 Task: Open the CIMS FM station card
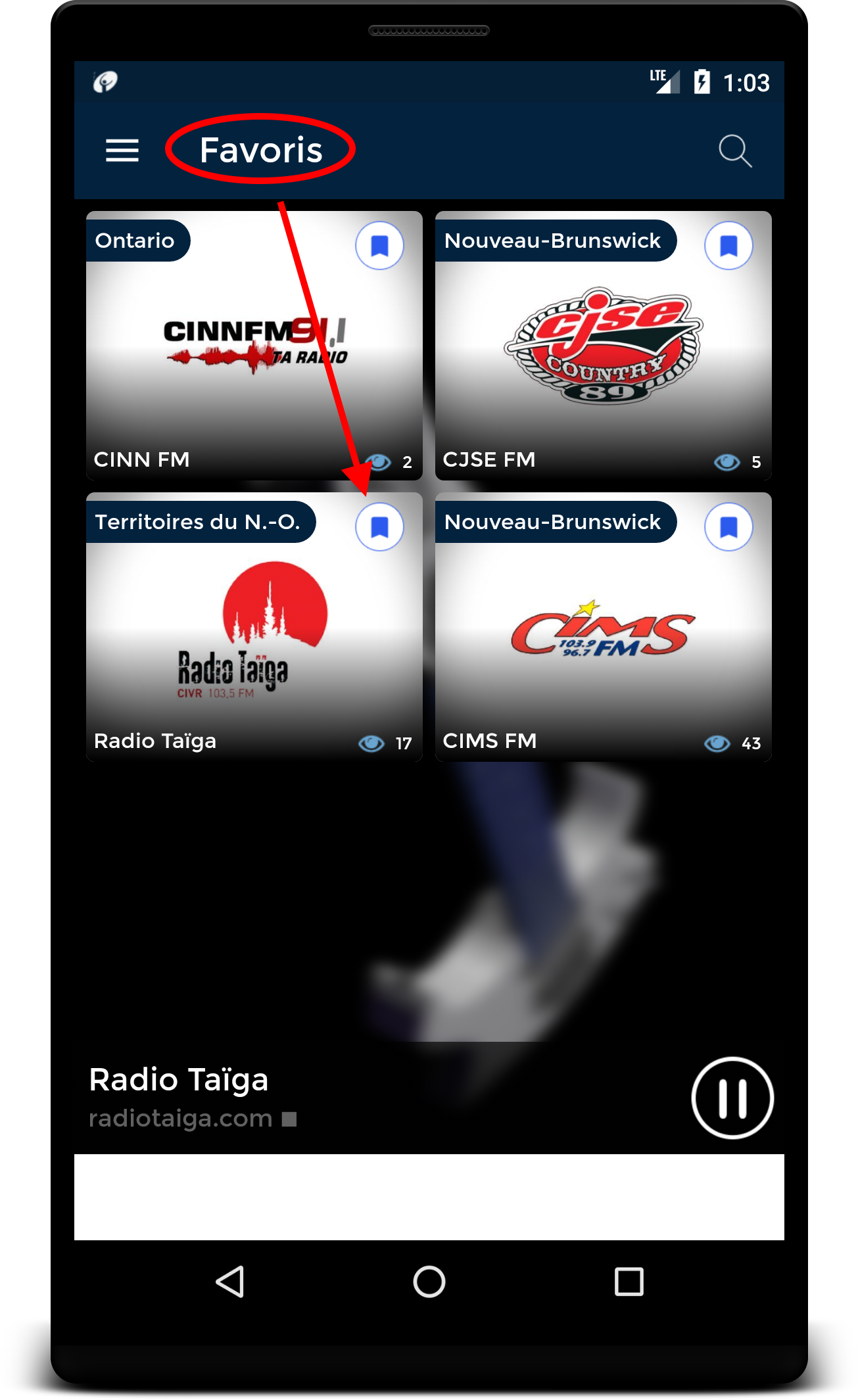[603, 627]
